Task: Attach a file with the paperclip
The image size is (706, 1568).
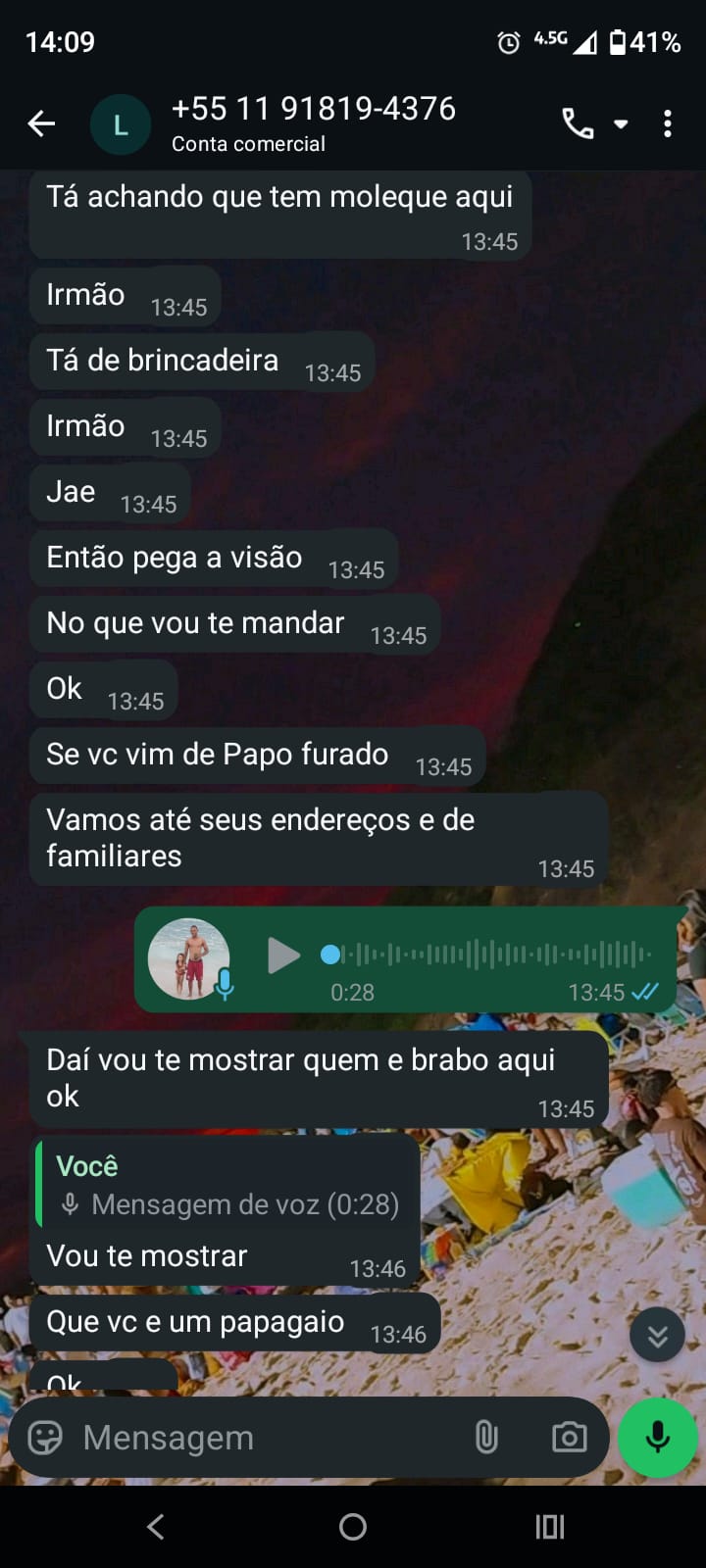Action: 486,1438
